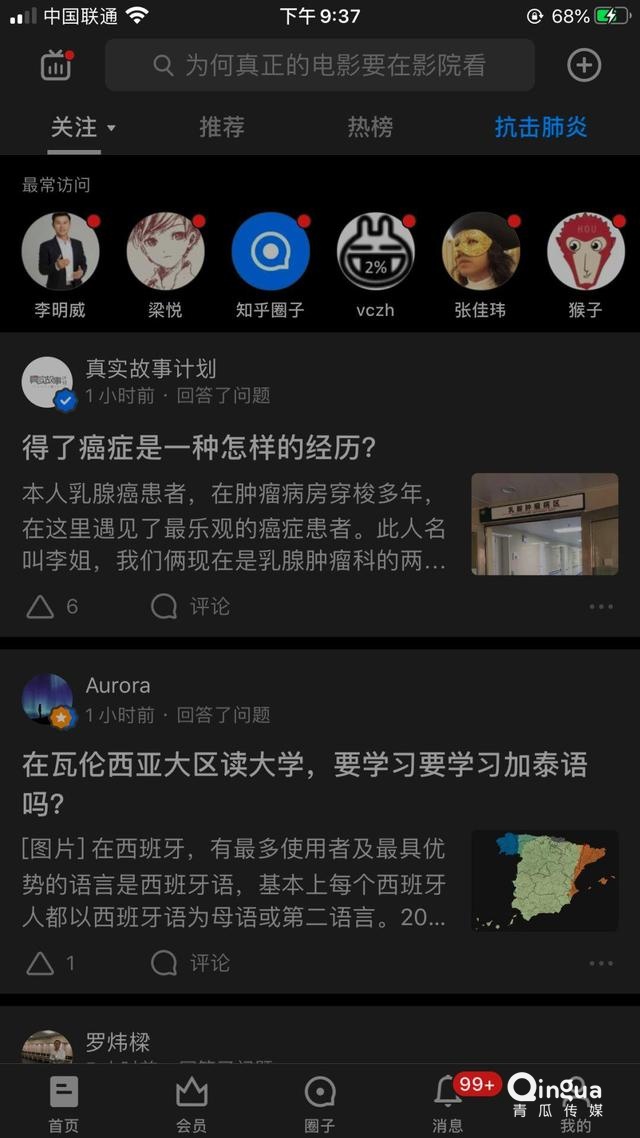Open 梁悦's profile avatar
The image size is (640, 1138).
(x=165, y=251)
